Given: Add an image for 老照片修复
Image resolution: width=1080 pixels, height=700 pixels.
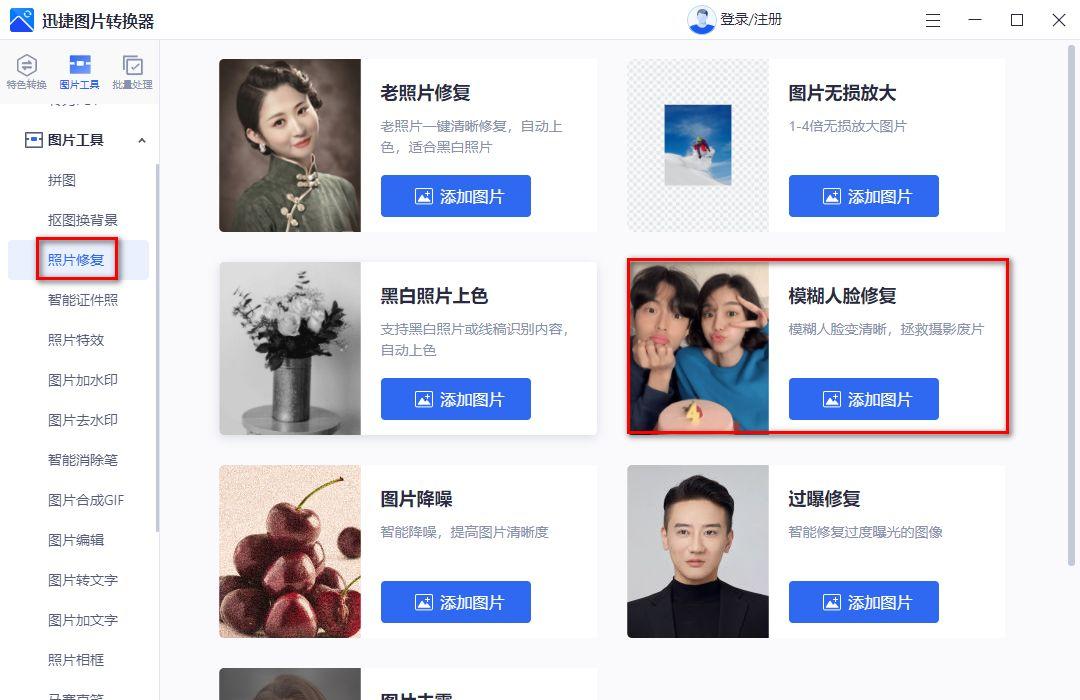Looking at the screenshot, I should pyautogui.click(x=456, y=196).
